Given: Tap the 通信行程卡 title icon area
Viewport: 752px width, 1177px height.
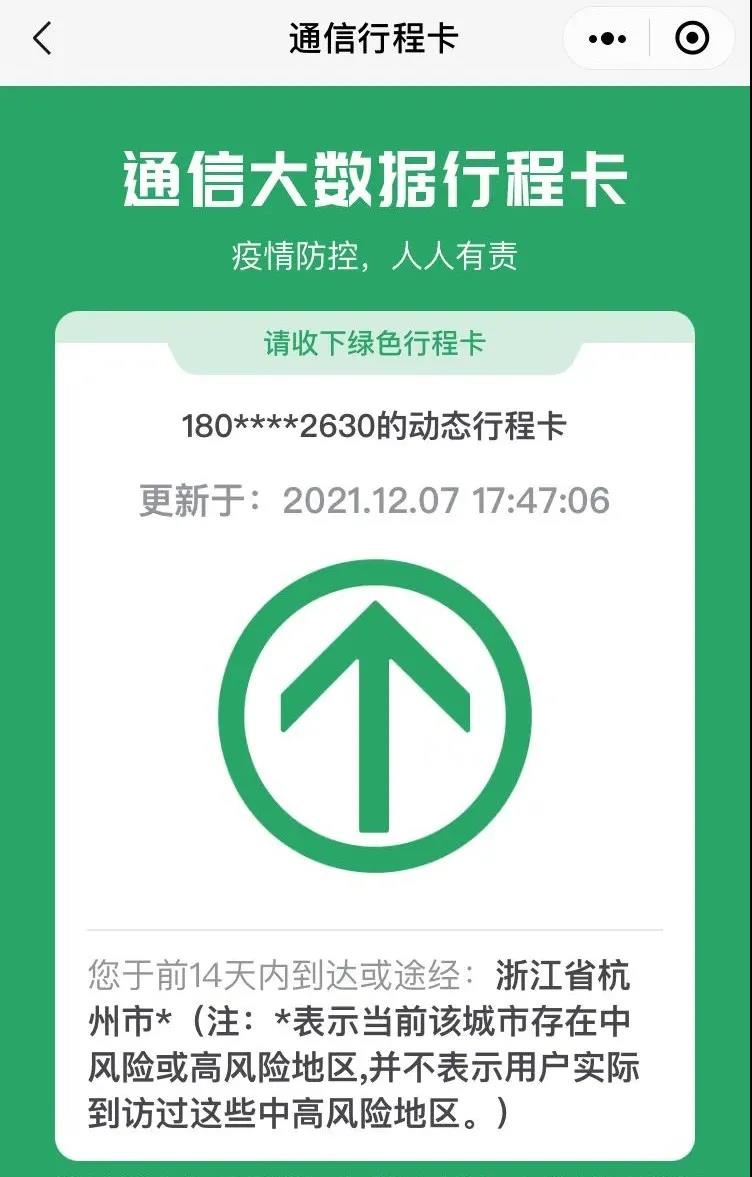Looking at the screenshot, I should click(x=376, y=38).
